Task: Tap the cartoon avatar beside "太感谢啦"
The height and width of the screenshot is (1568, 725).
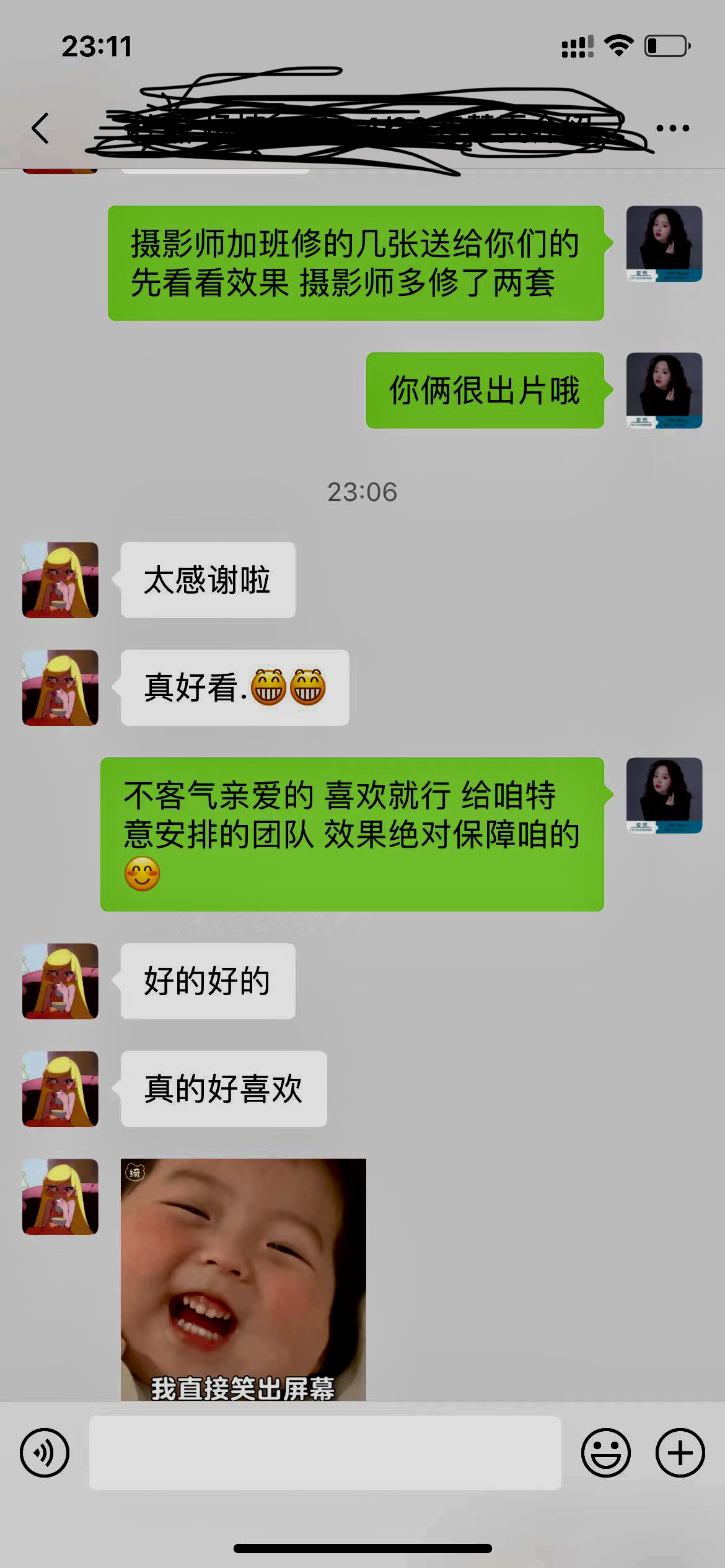Action: [x=60, y=580]
